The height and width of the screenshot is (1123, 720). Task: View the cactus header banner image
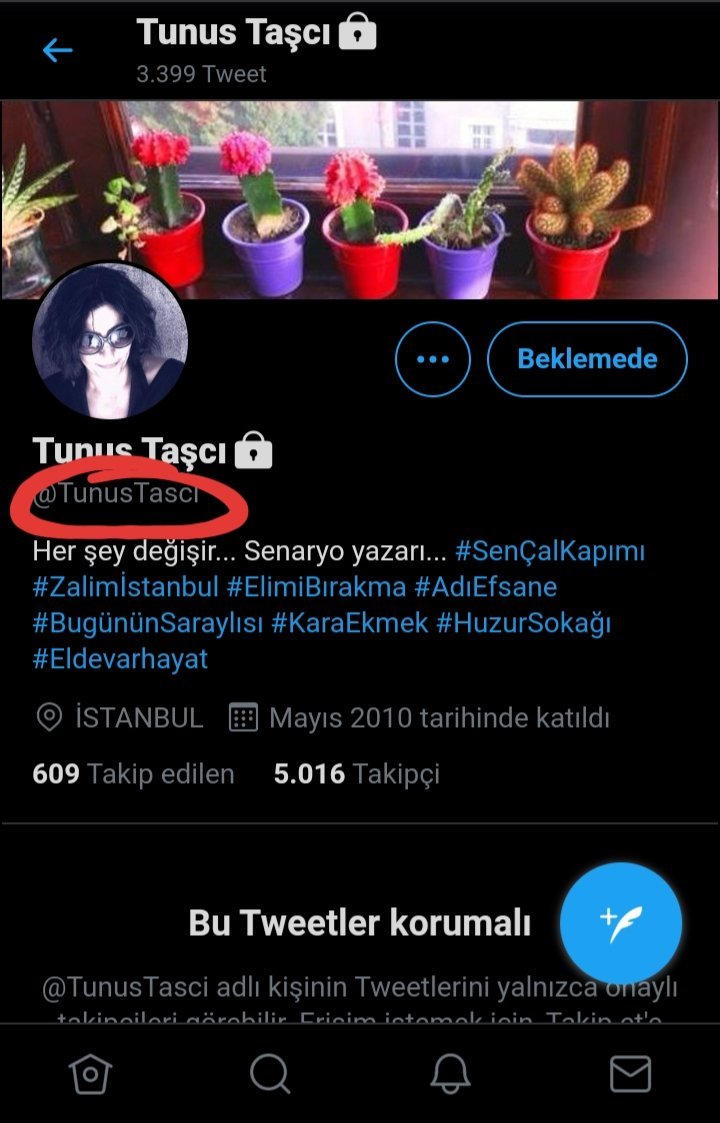click(x=360, y=199)
